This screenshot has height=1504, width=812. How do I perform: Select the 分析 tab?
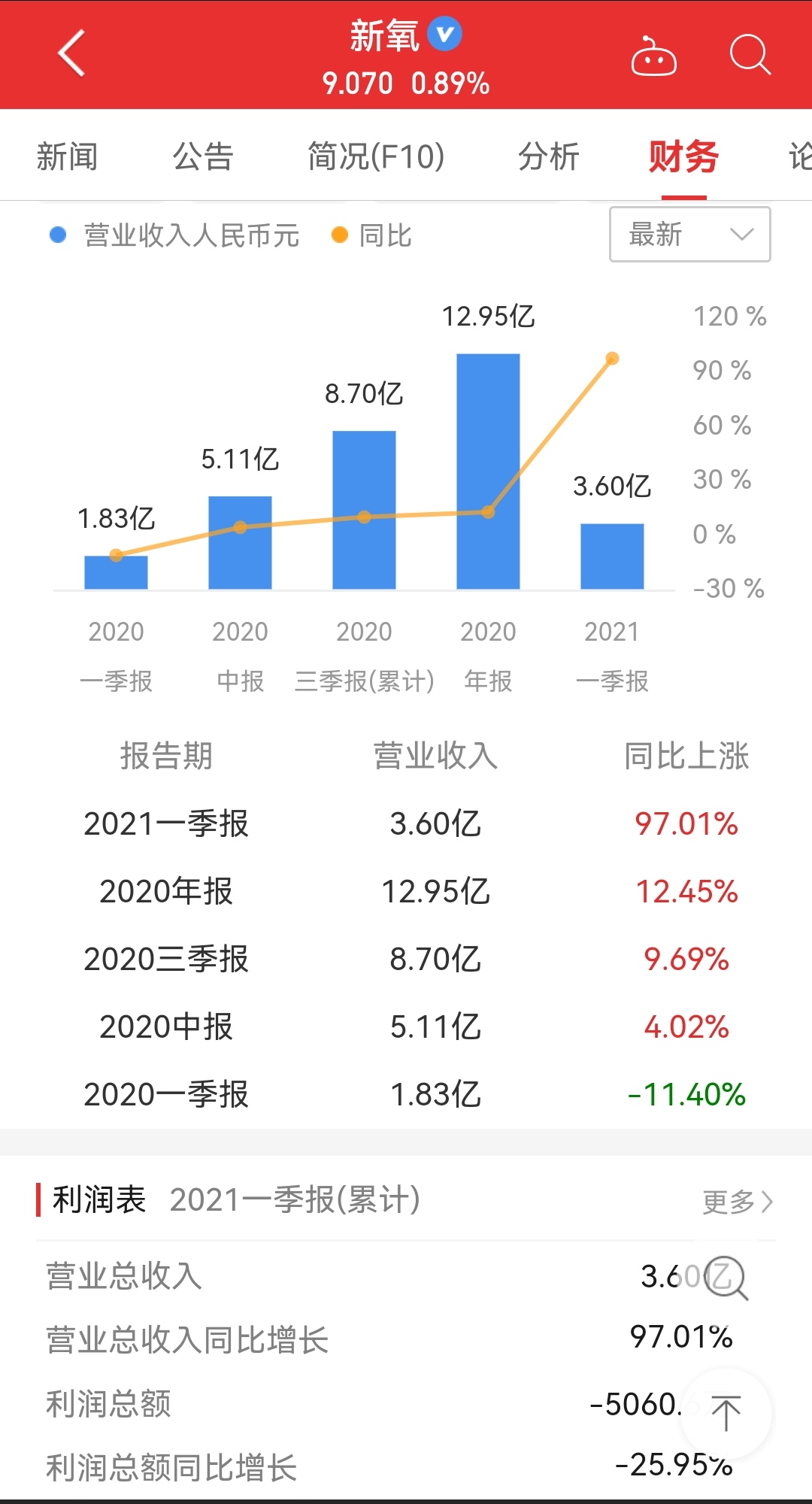pos(548,156)
